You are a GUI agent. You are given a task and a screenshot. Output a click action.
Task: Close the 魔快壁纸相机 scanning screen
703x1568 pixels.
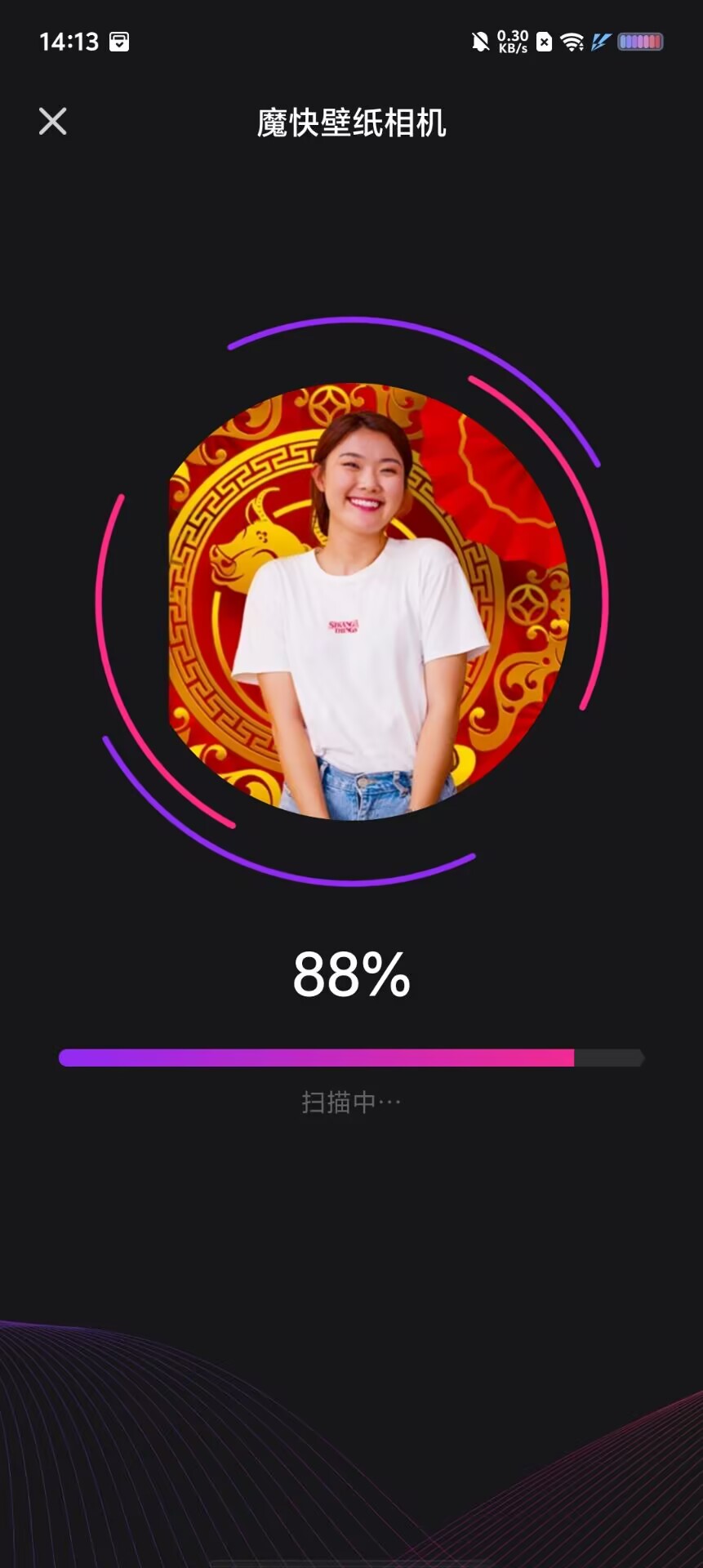click(x=52, y=122)
